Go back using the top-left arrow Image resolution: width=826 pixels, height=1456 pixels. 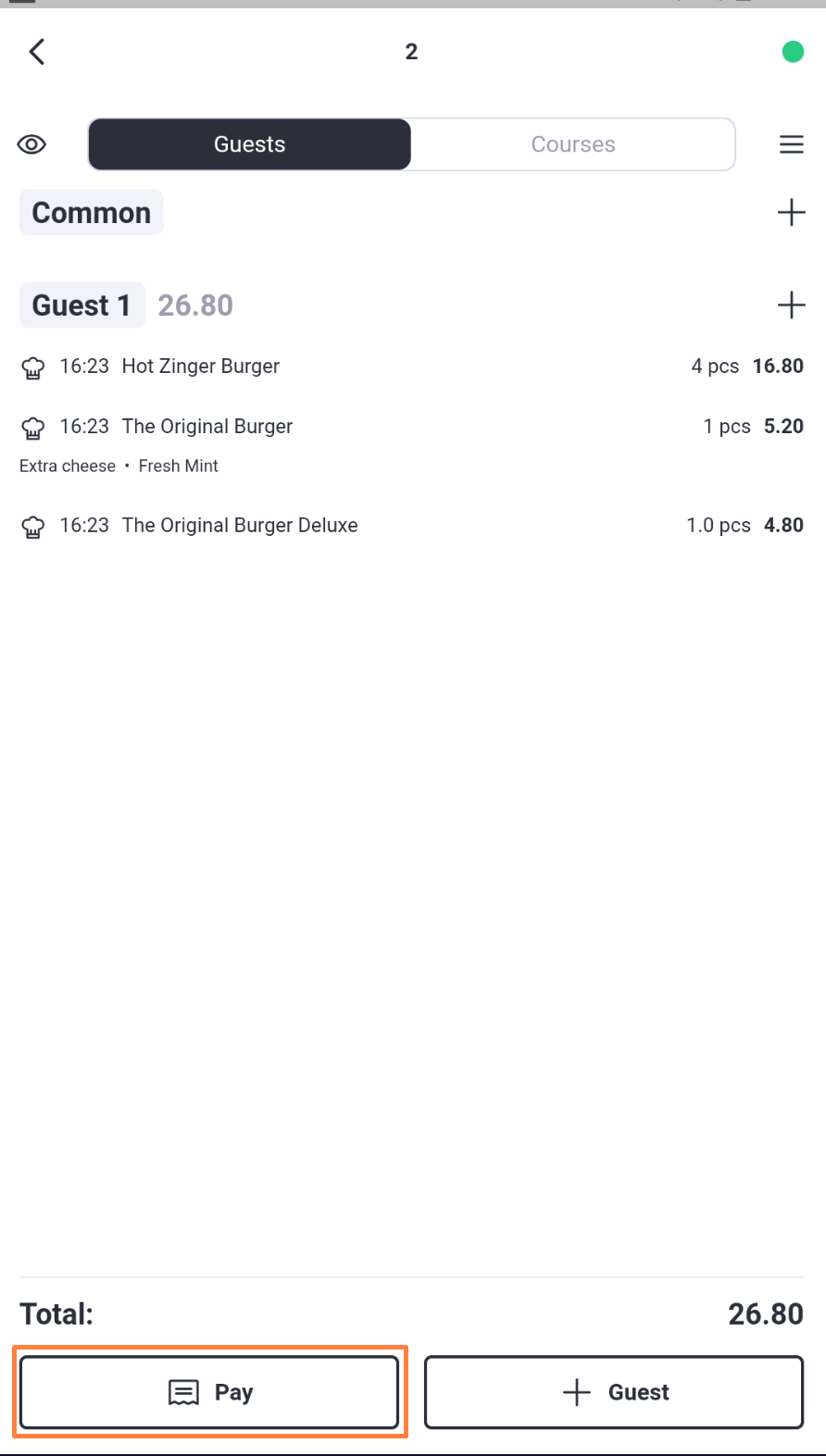coord(37,52)
